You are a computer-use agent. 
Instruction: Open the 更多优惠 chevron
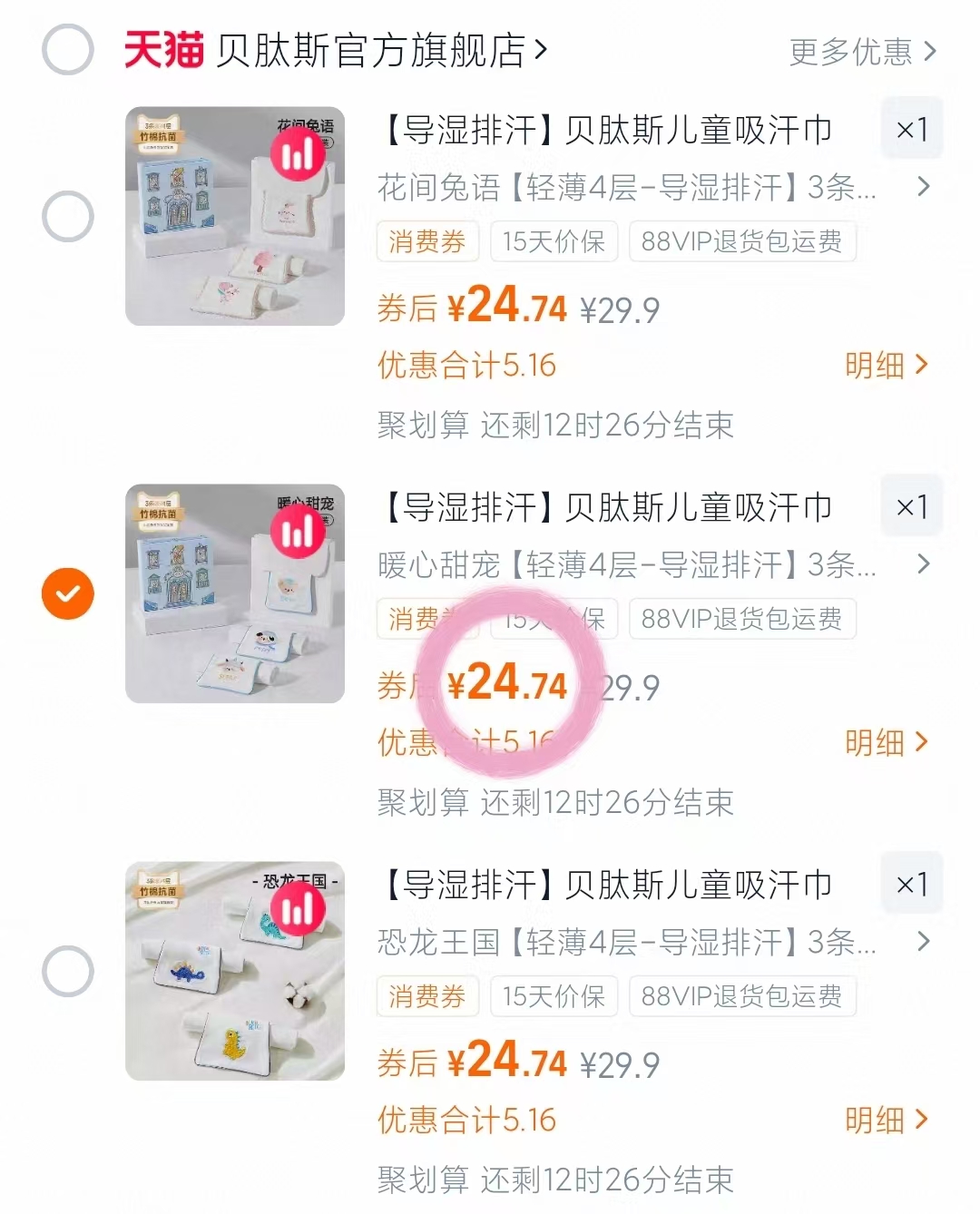click(x=929, y=52)
